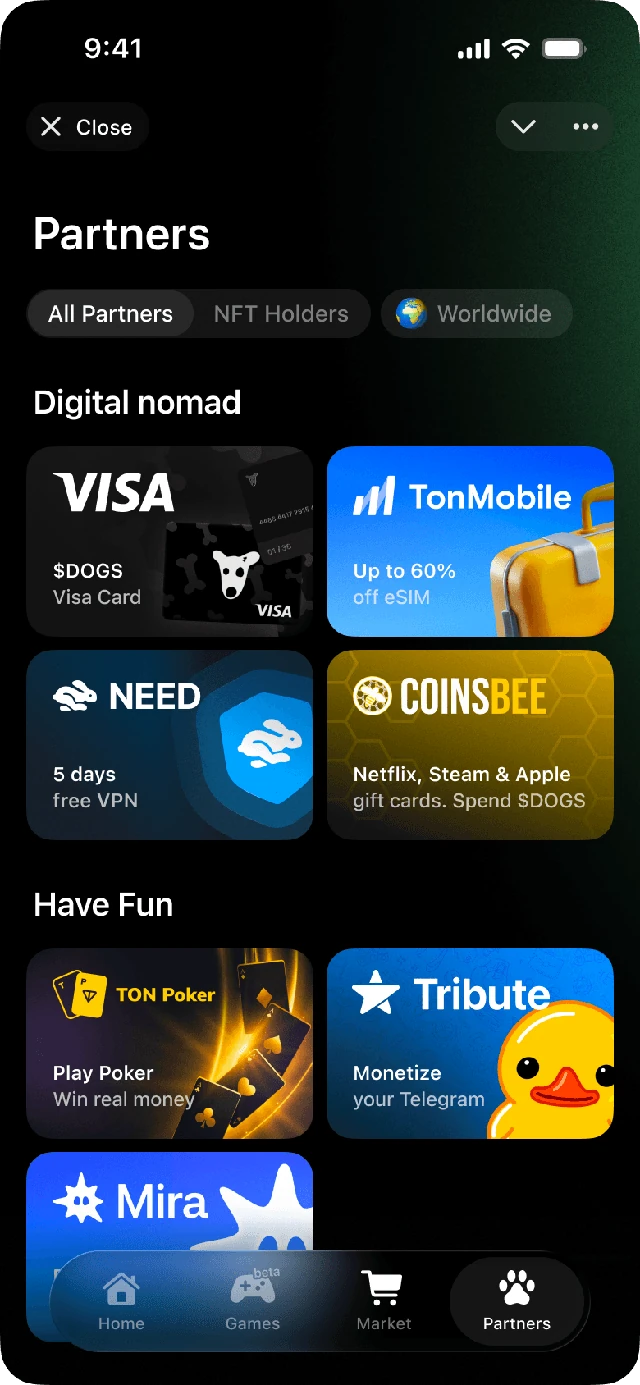The image size is (640, 1385).
Task: Open the Market tab
Action: (x=384, y=1302)
